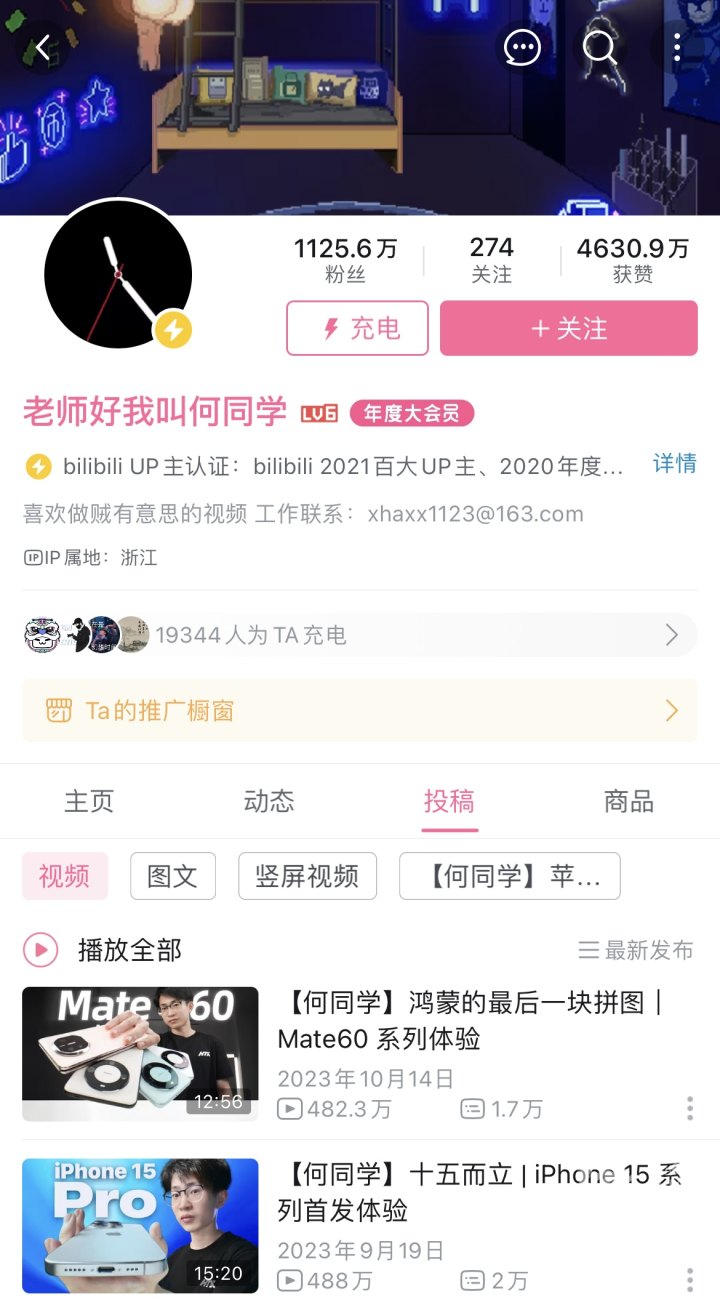Switch to the 商品 tab
The width and height of the screenshot is (720, 1310).
click(x=628, y=801)
